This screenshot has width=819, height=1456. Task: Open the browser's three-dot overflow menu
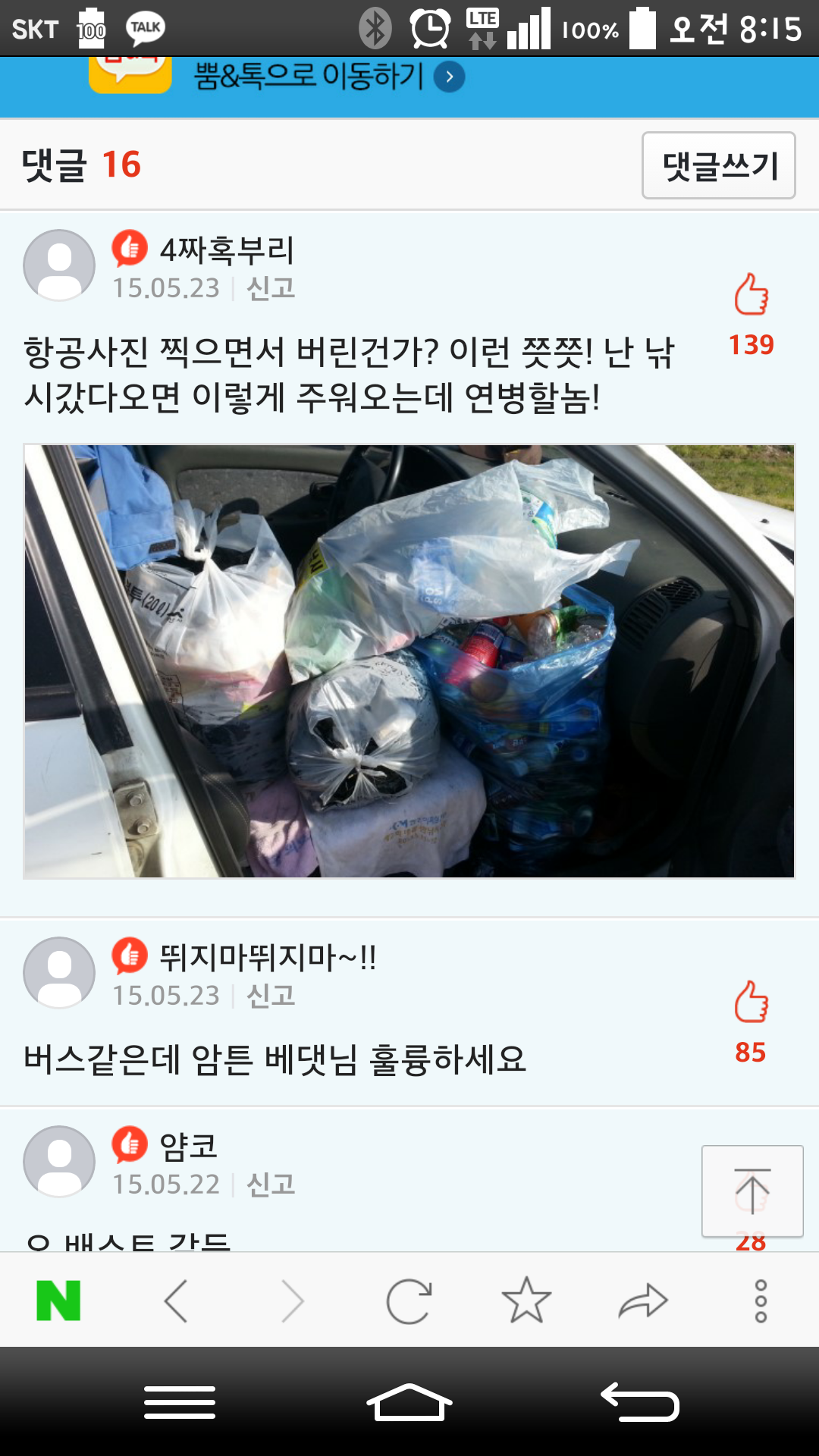[x=761, y=1301]
